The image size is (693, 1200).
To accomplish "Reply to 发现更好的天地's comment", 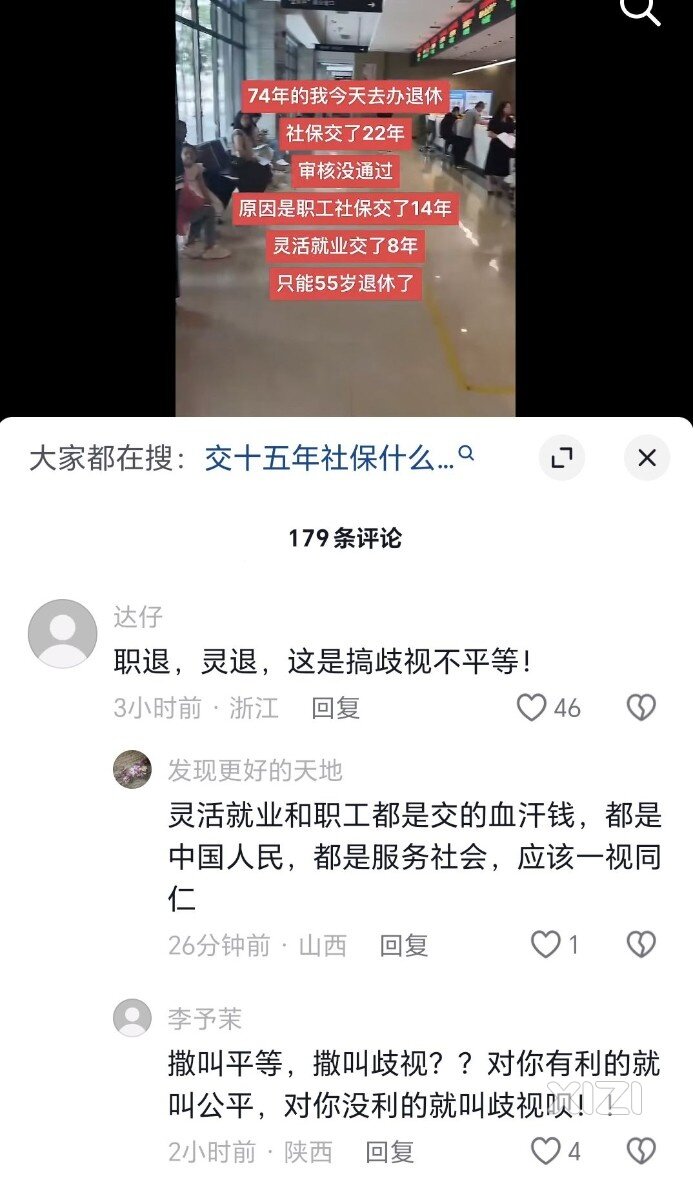I will [403, 945].
